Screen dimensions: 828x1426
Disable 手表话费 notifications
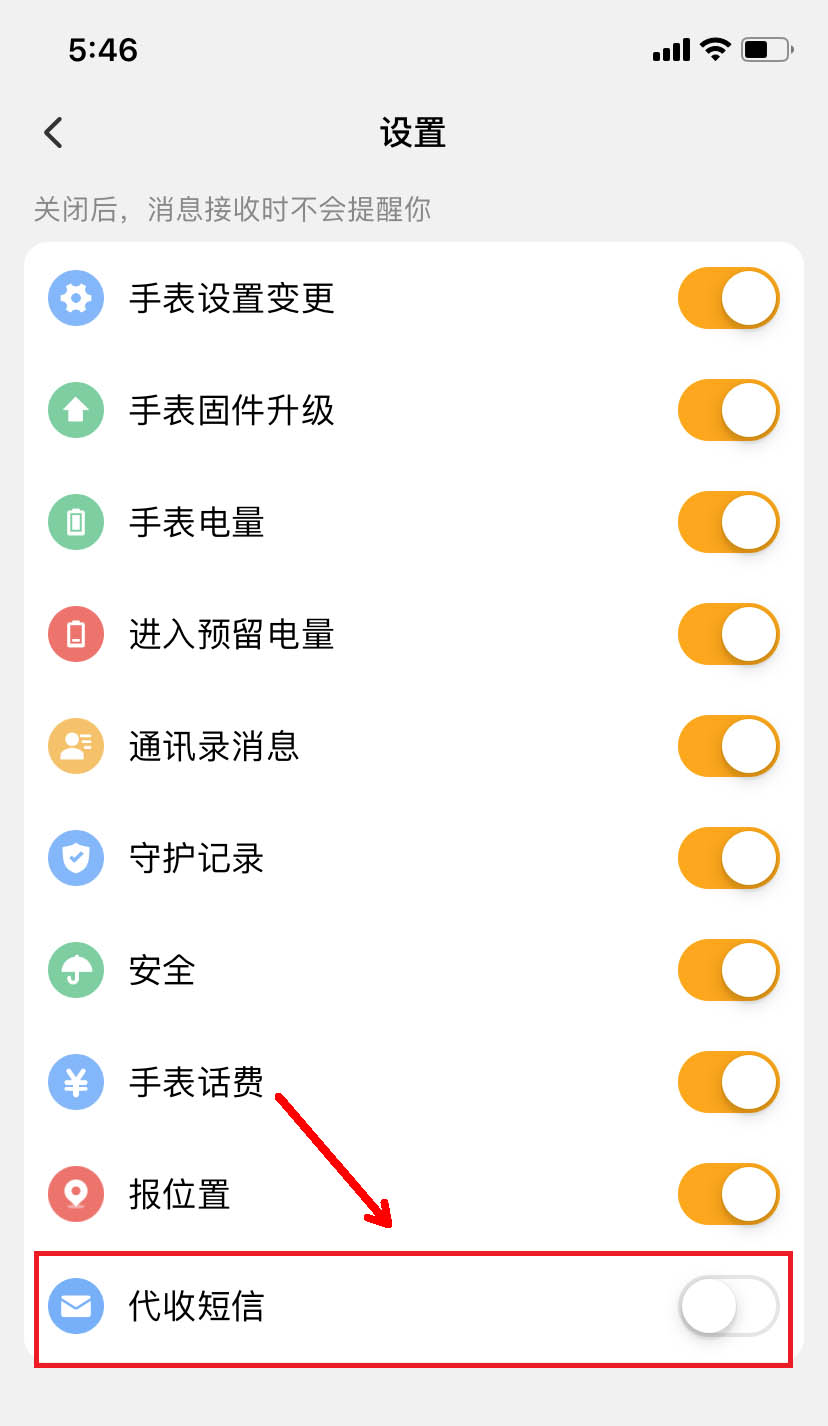728,1082
